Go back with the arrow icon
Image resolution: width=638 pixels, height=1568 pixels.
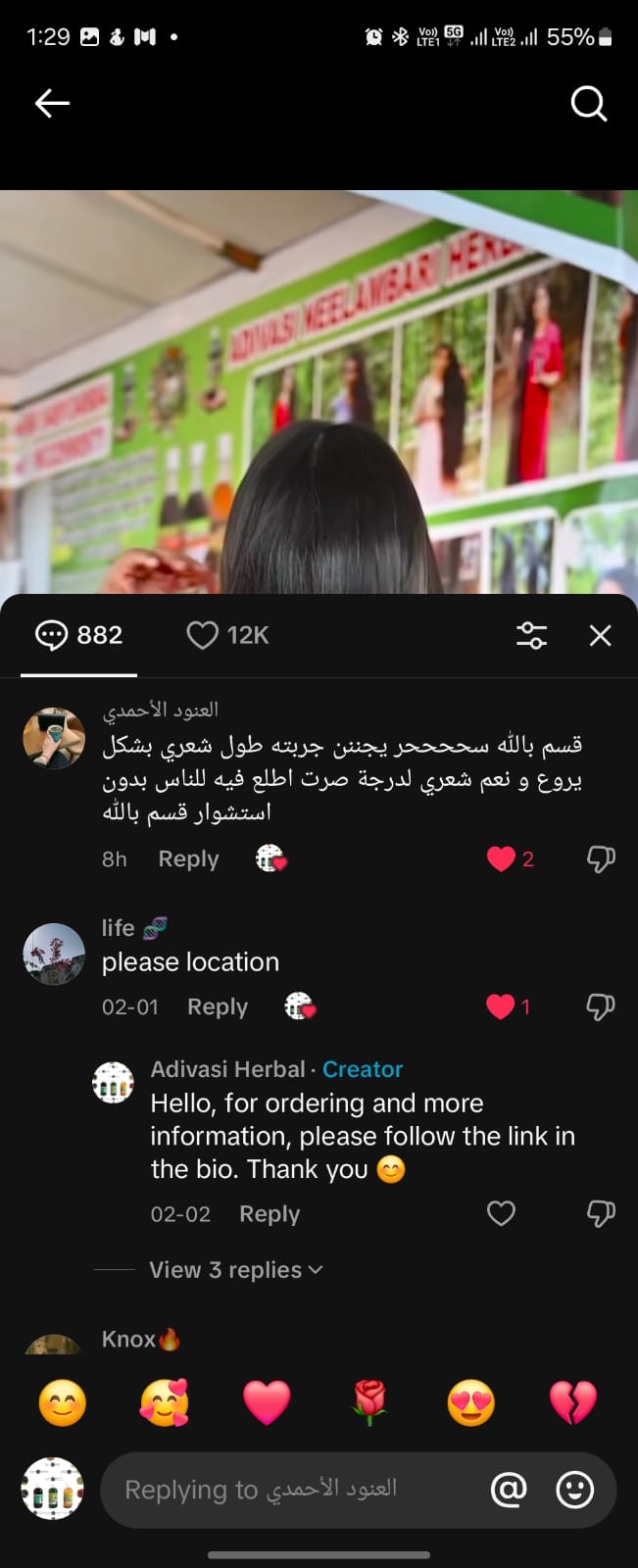52,103
